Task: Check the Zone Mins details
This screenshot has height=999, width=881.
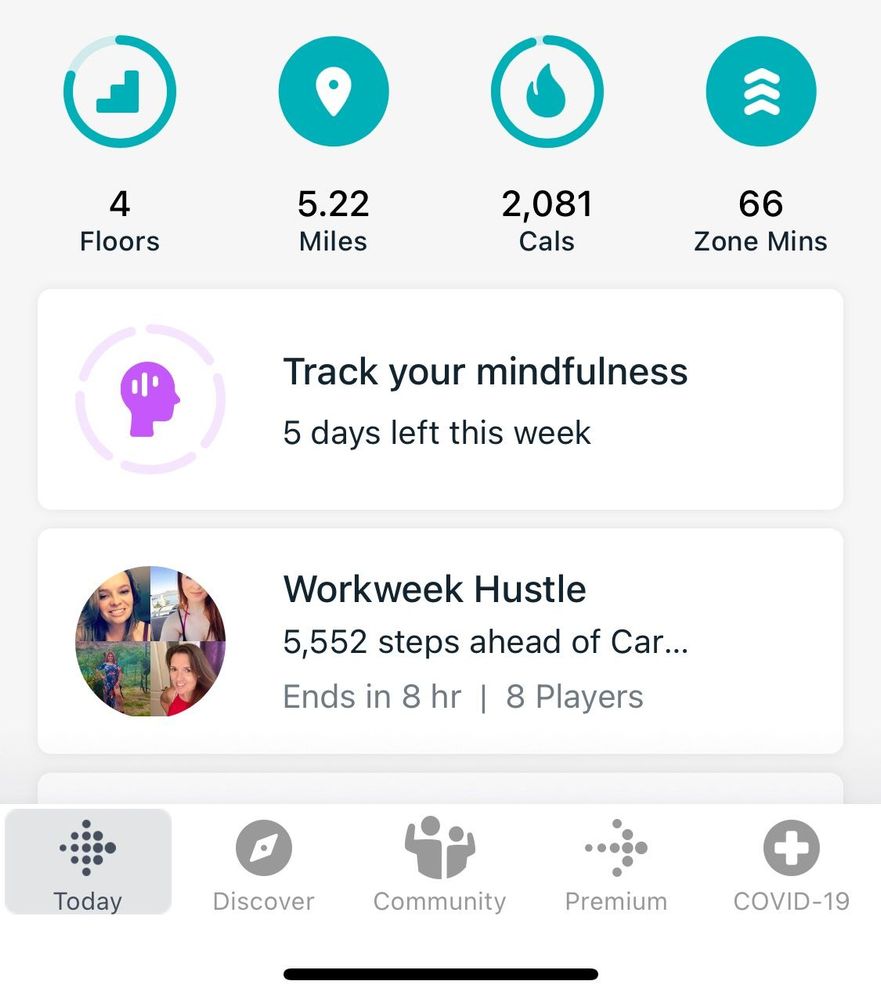Action: pos(761,93)
